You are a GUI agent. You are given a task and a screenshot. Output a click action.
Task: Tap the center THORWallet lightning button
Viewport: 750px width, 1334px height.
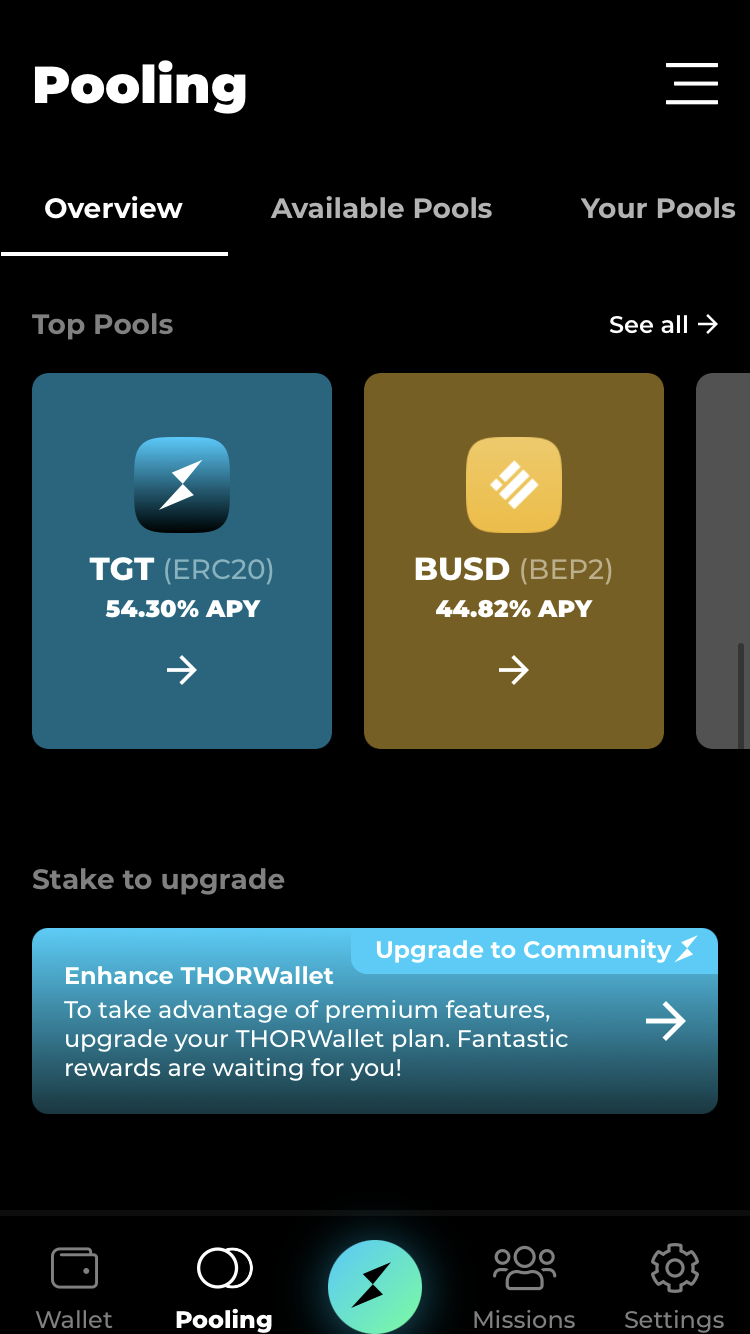click(x=375, y=1286)
